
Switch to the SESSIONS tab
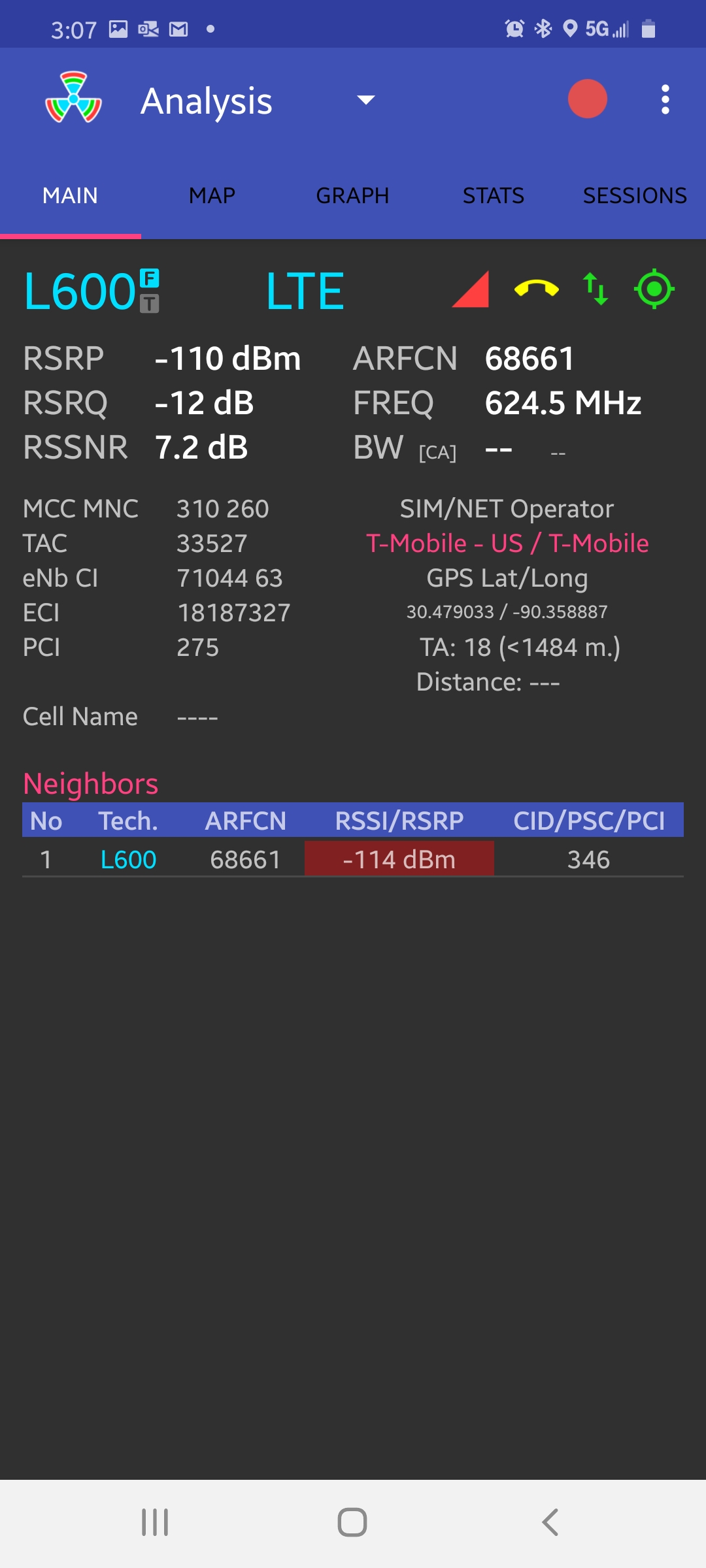[634, 195]
